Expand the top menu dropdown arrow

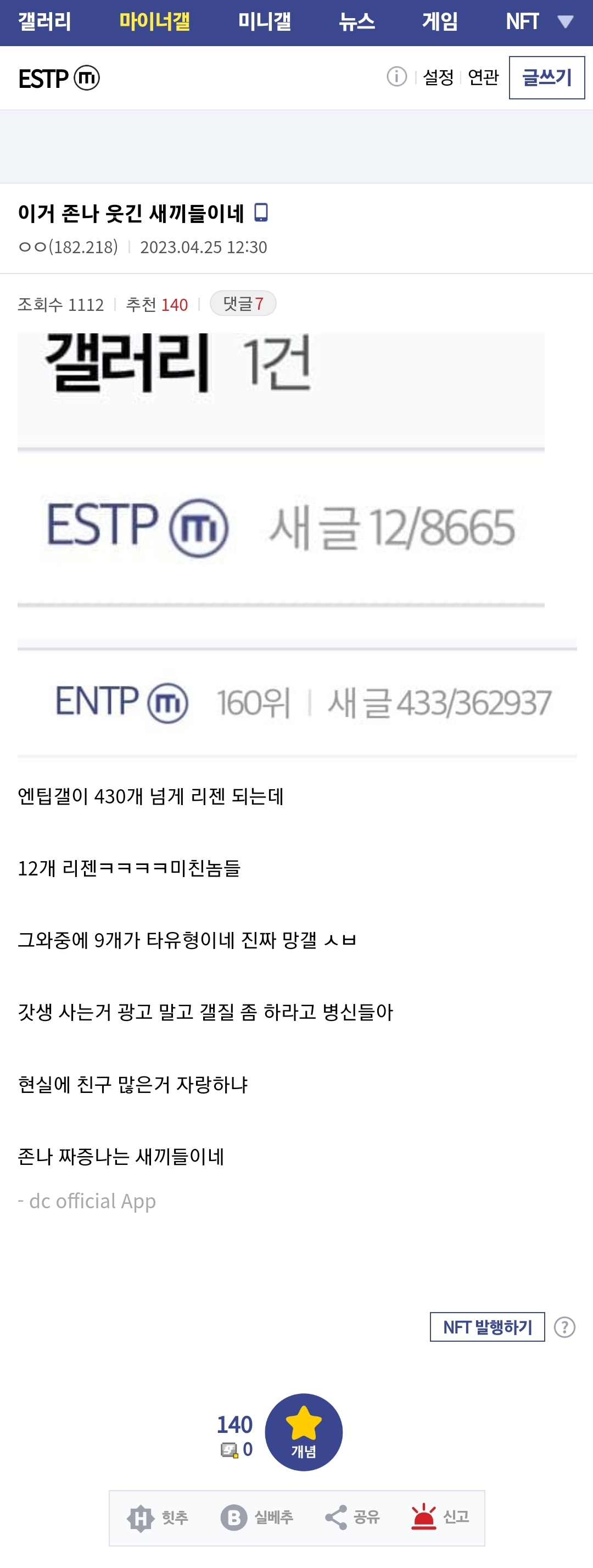point(566,22)
